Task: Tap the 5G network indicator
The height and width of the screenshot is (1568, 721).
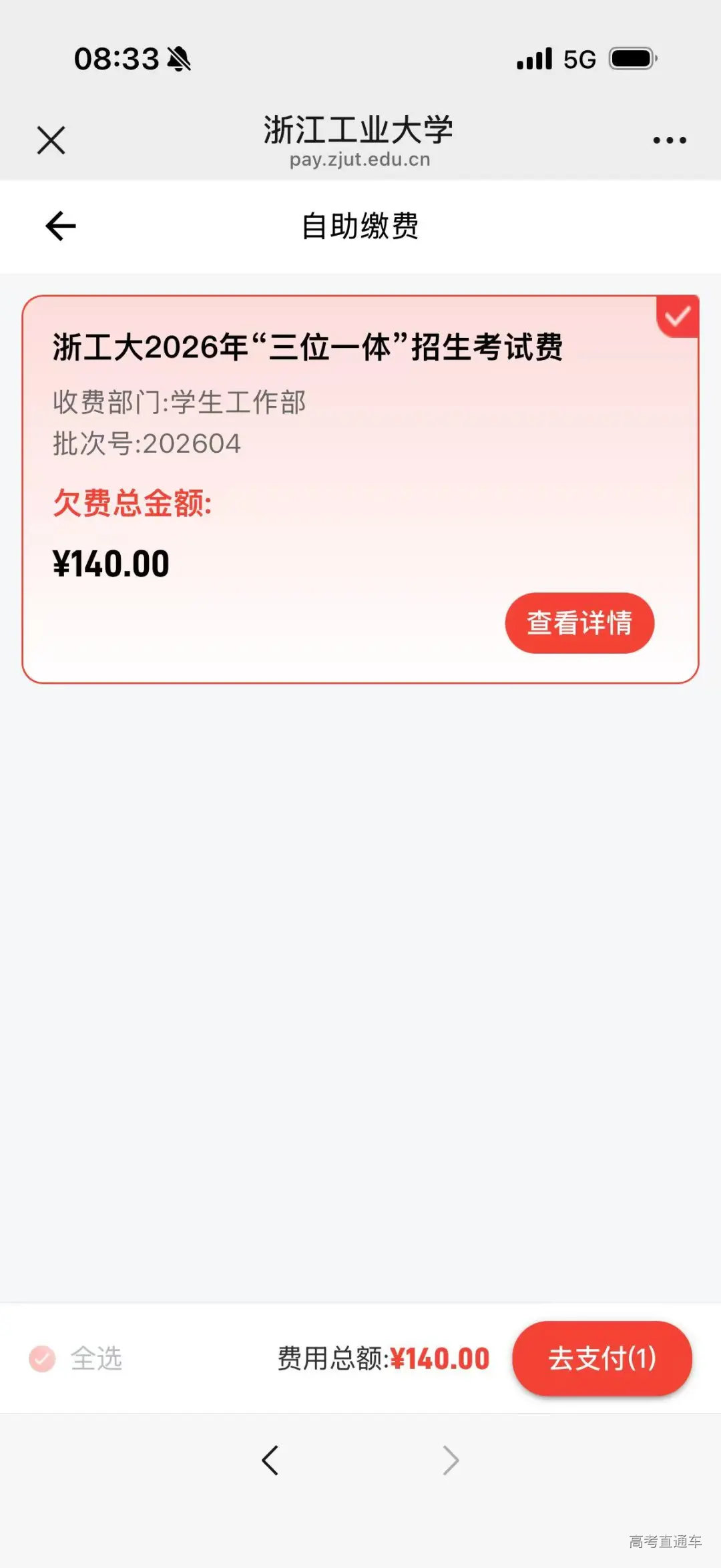Action: (x=579, y=59)
